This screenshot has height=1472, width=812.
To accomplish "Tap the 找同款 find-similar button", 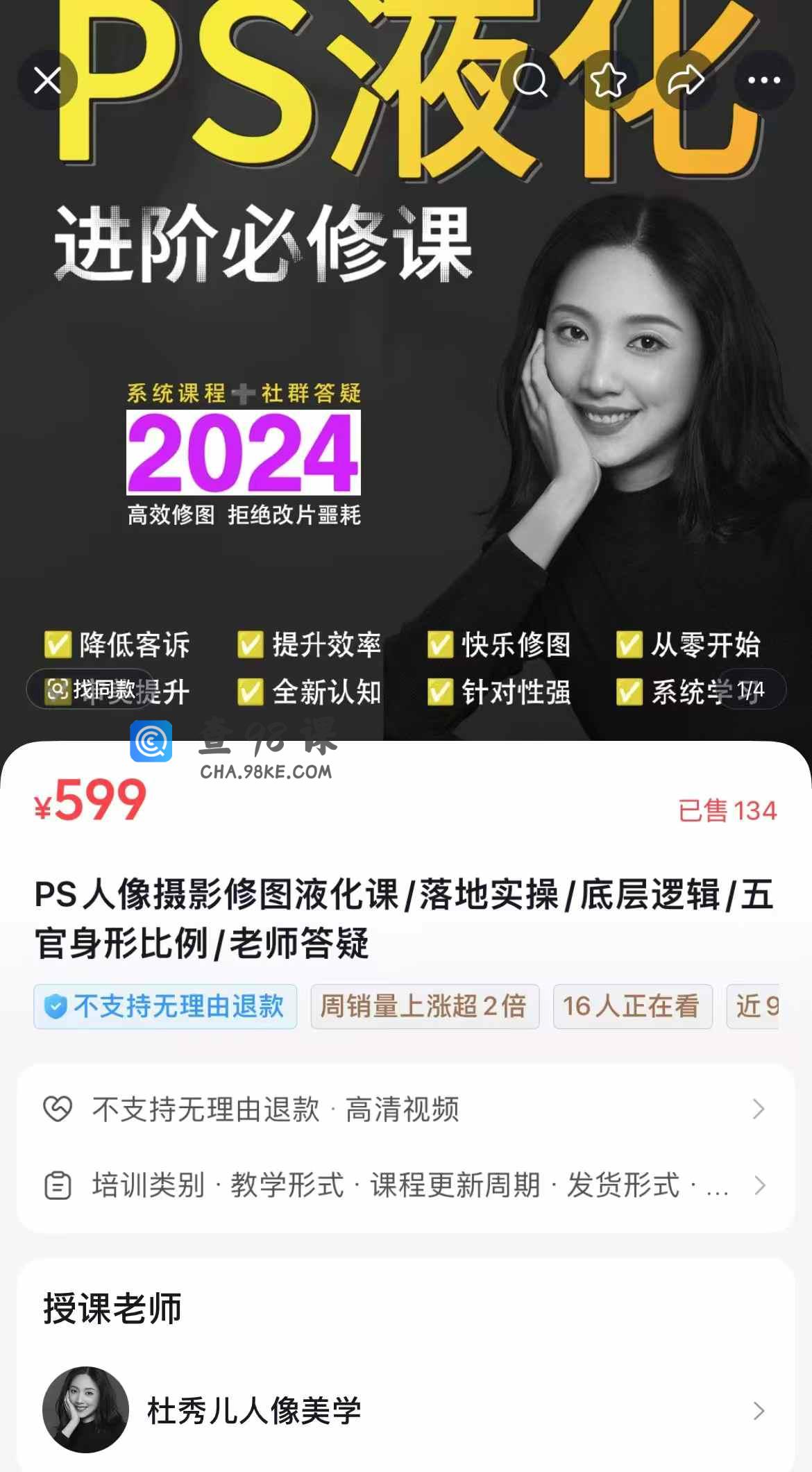I will 90,689.
